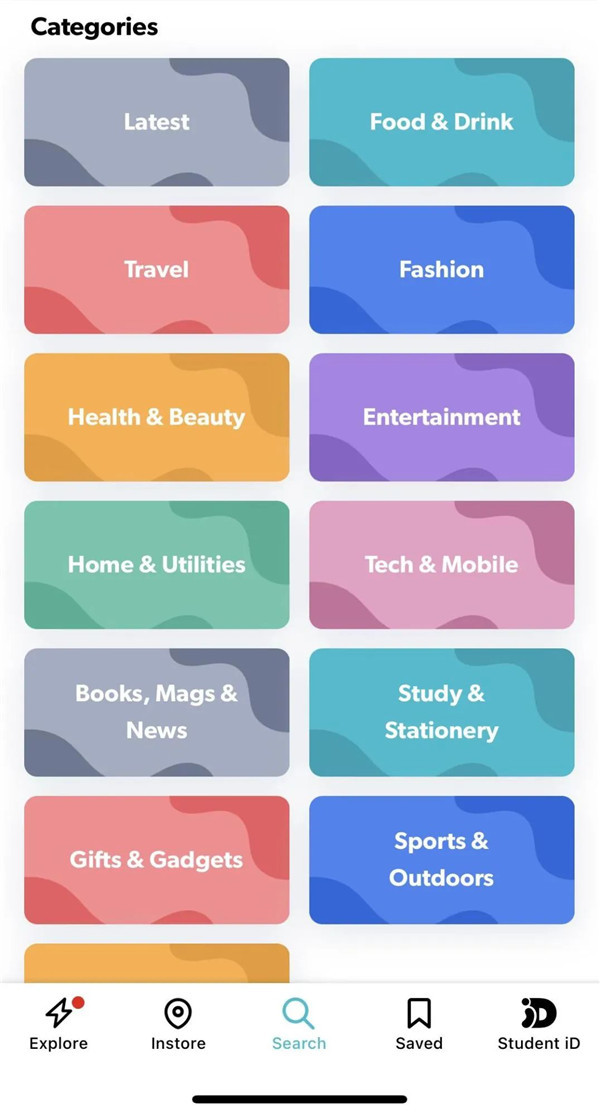Browse Tech & Mobile deals
Viewport: 600px width, 1116px height.
(441, 564)
